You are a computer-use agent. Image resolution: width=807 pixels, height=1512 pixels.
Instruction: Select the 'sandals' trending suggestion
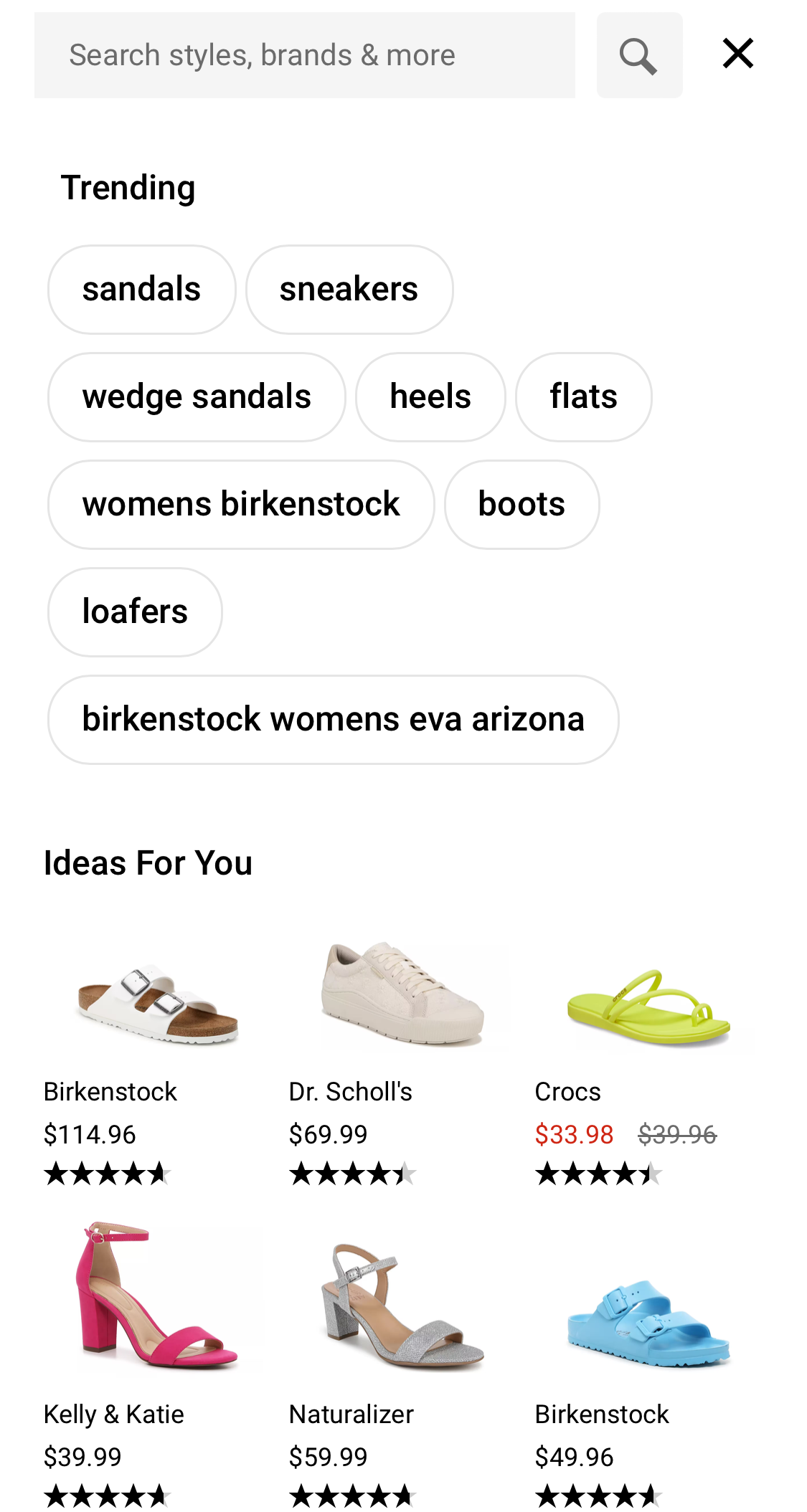(x=141, y=289)
